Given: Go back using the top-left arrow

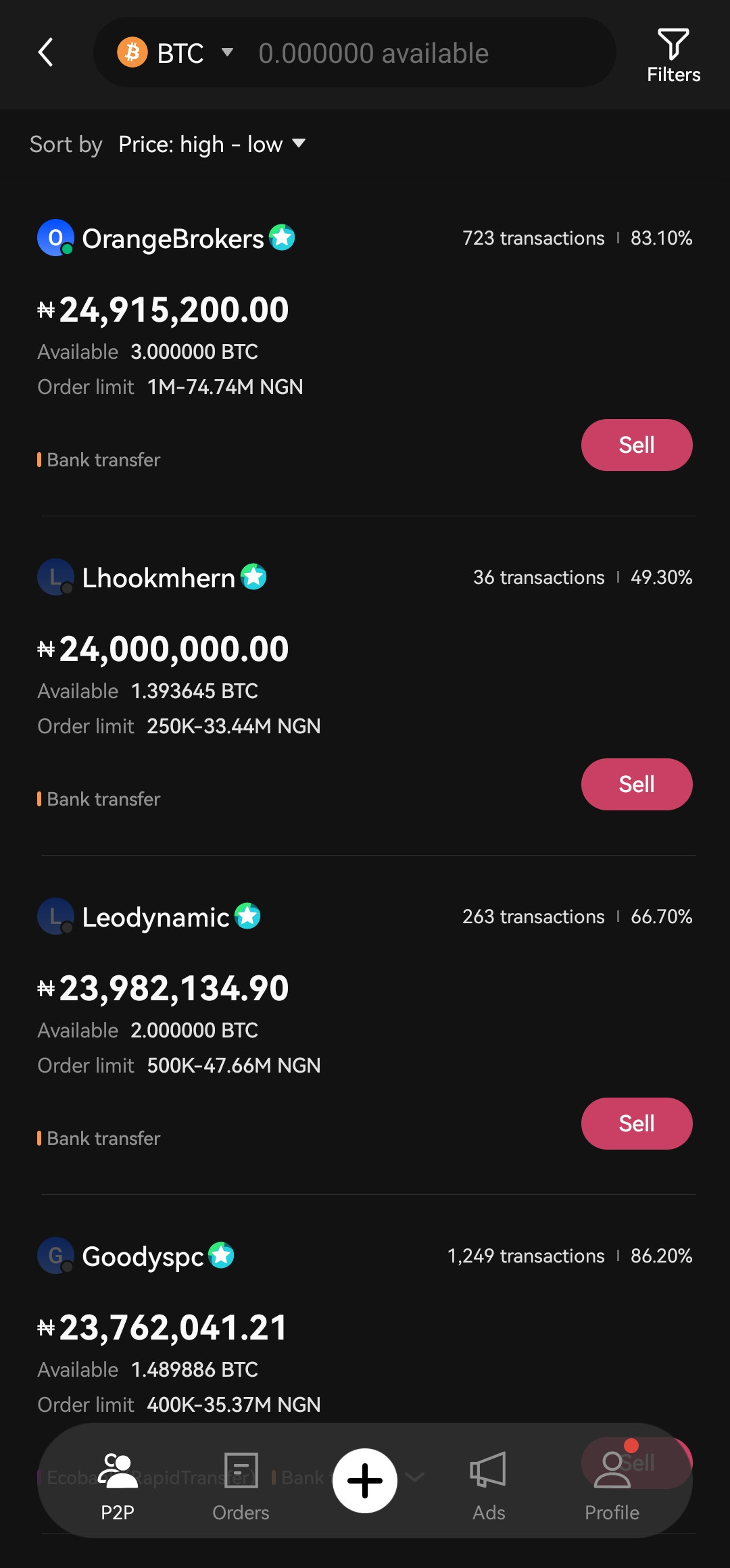Looking at the screenshot, I should point(46,53).
